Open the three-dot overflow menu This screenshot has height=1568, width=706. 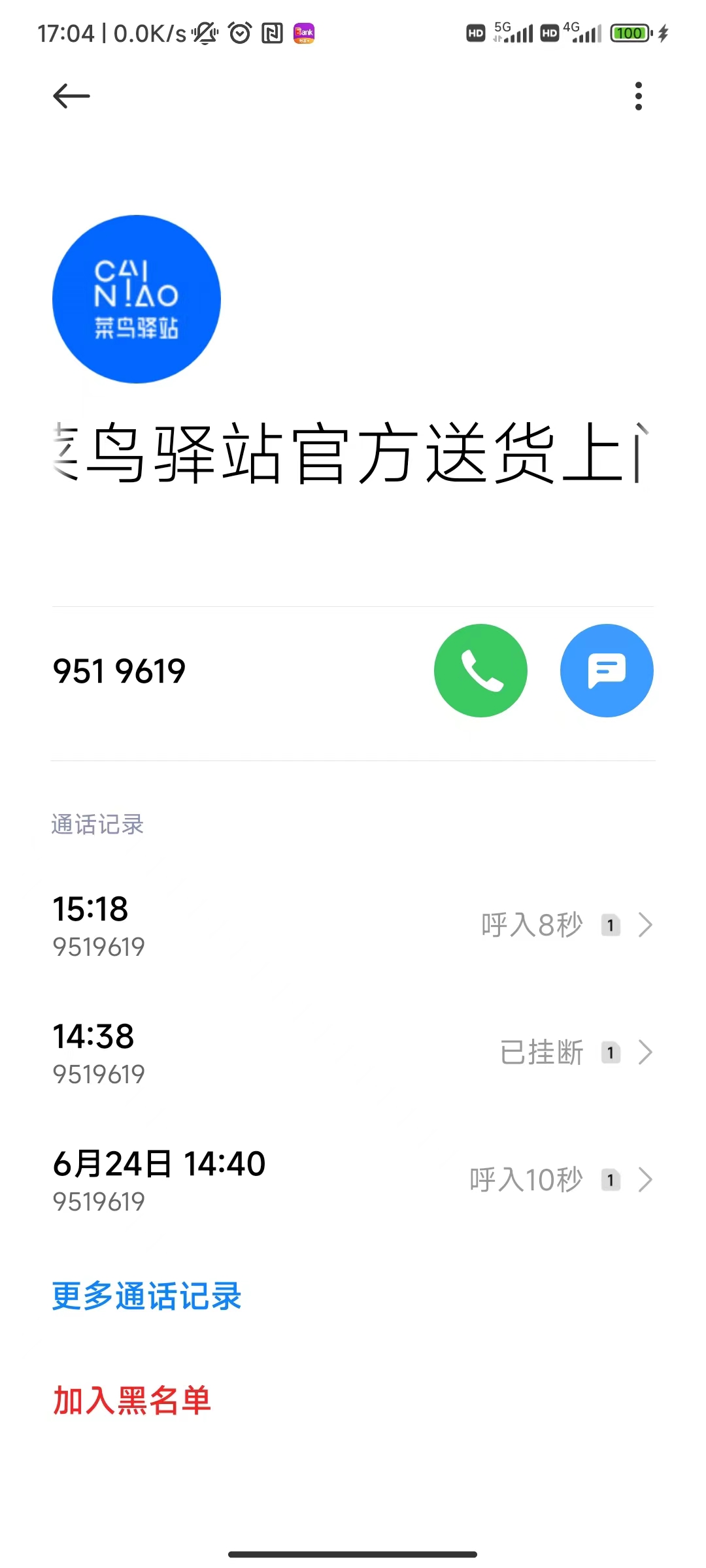tap(638, 96)
